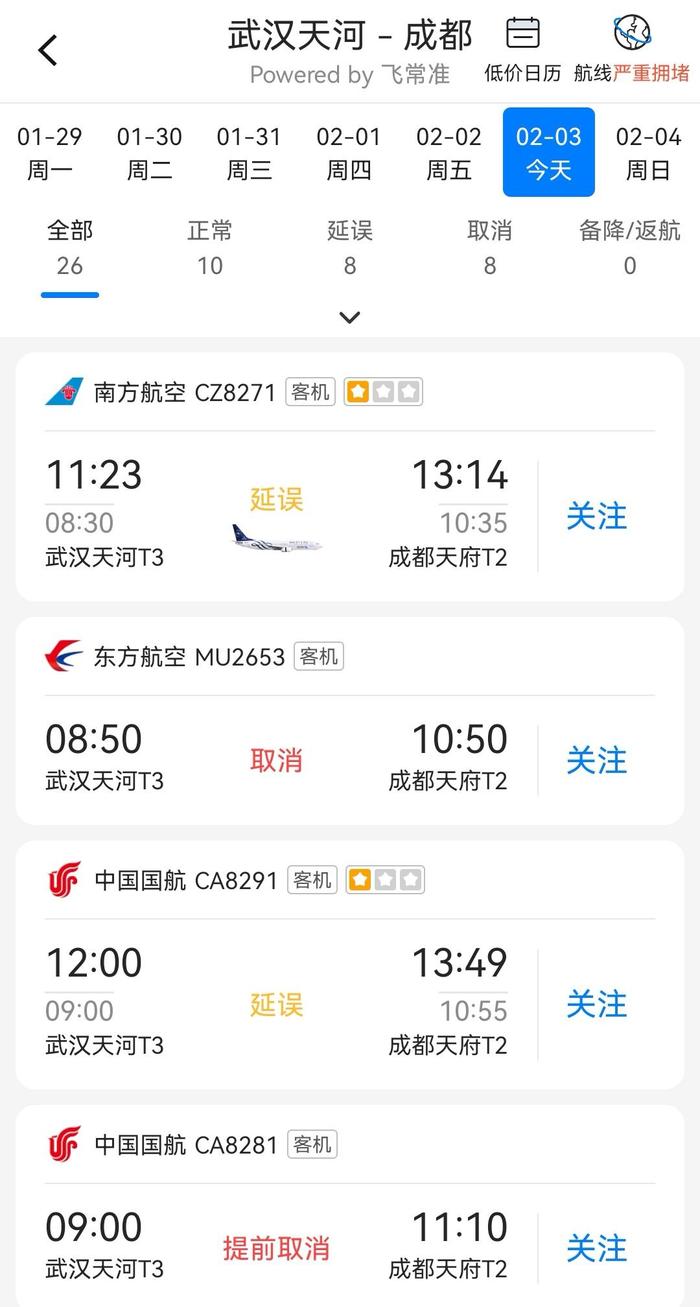Expand the filter panel with the chevron
The image size is (700, 1307).
349,318
